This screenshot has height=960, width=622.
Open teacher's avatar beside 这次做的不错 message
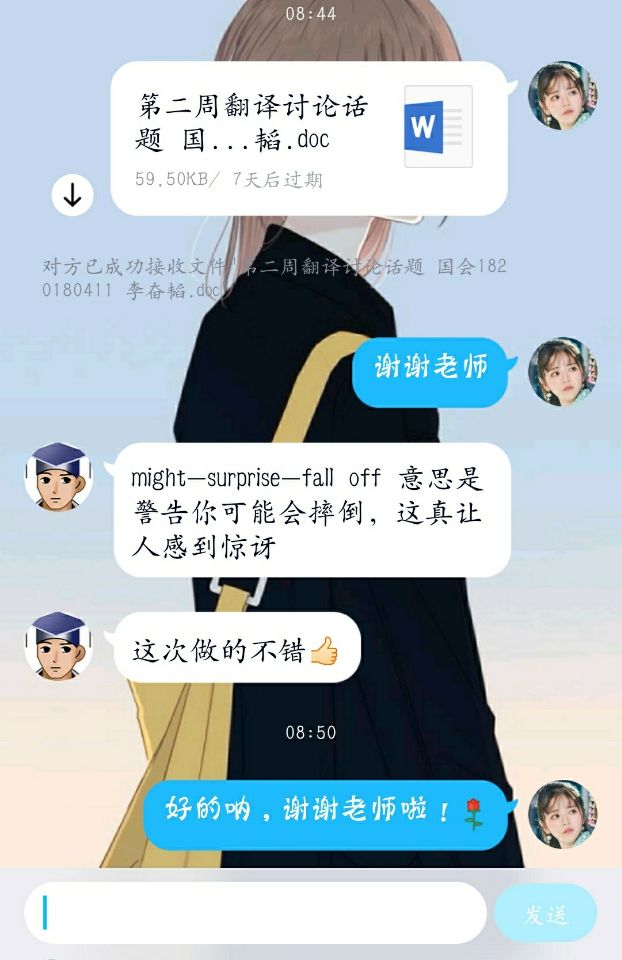pos(58,646)
